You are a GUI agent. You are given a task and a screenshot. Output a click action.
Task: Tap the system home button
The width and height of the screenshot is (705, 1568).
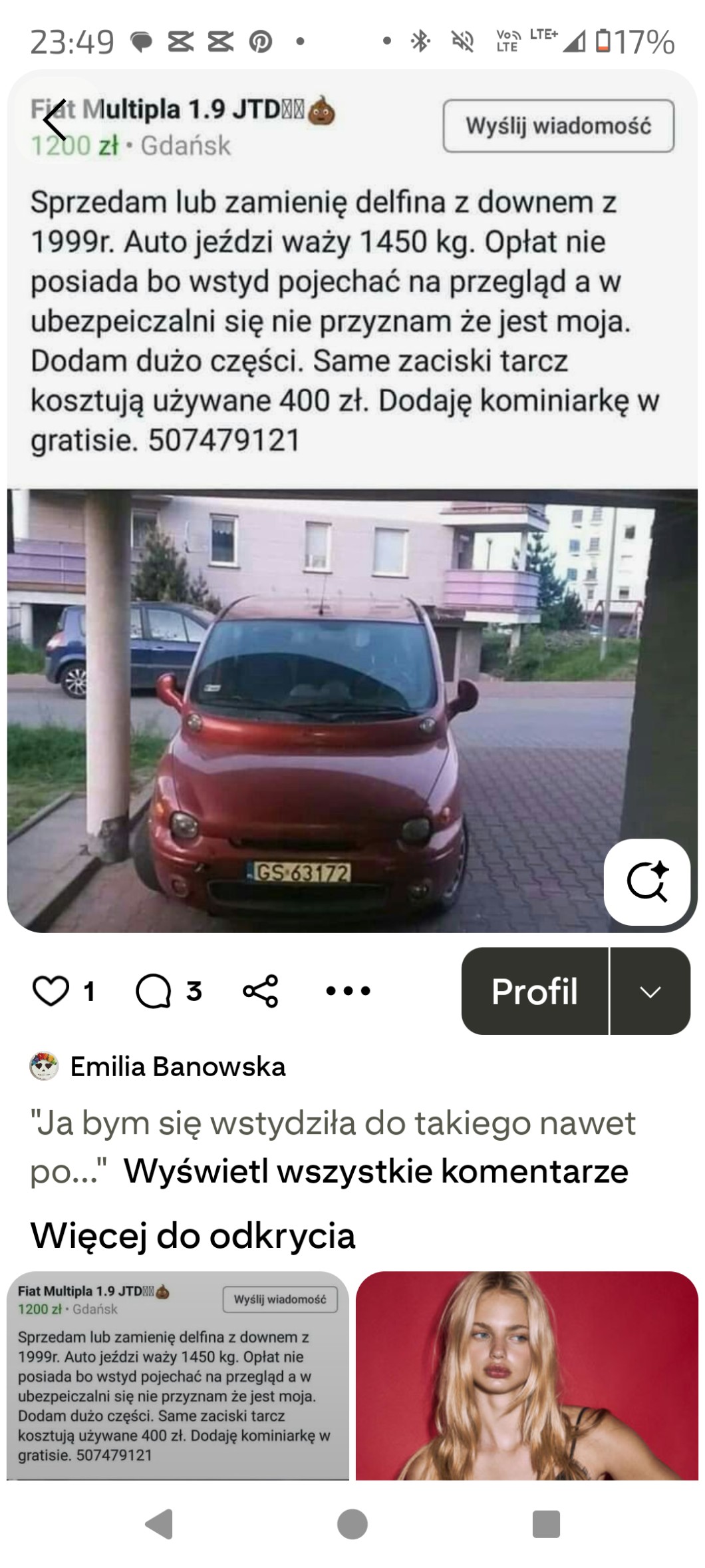(352, 1524)
